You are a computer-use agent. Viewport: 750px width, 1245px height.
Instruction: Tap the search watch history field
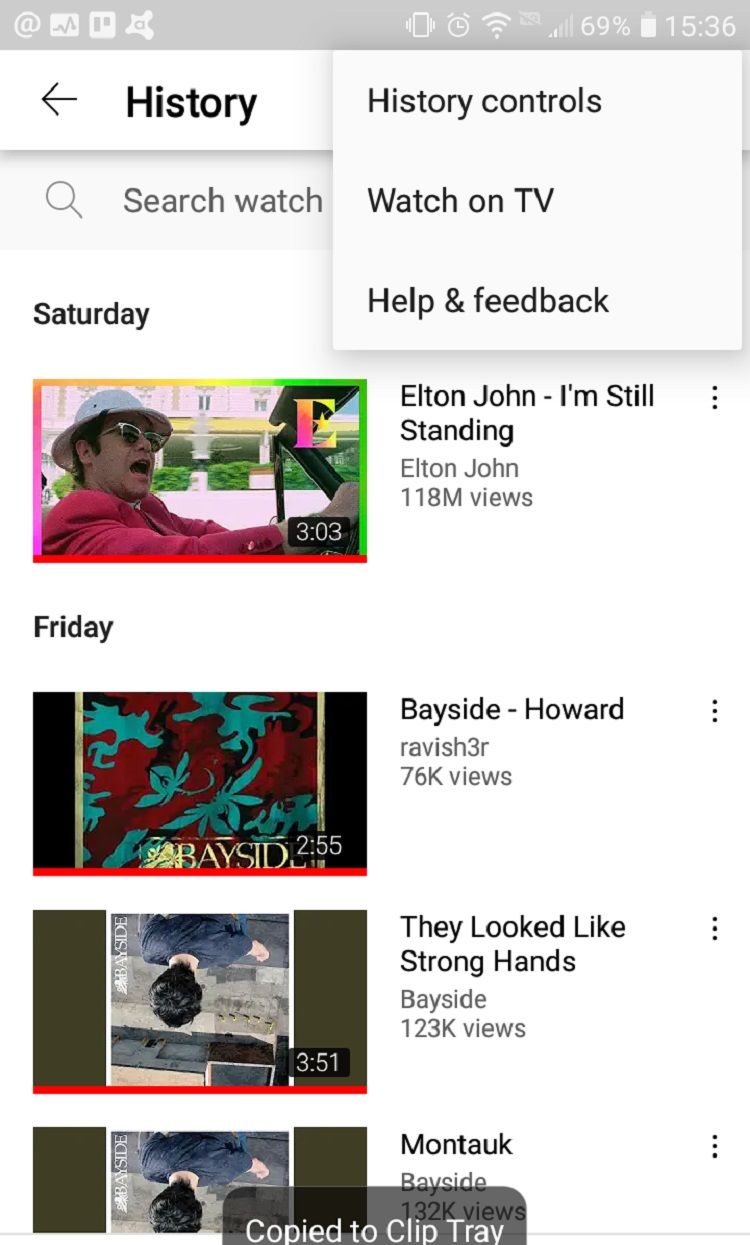[x=222, y=201]
